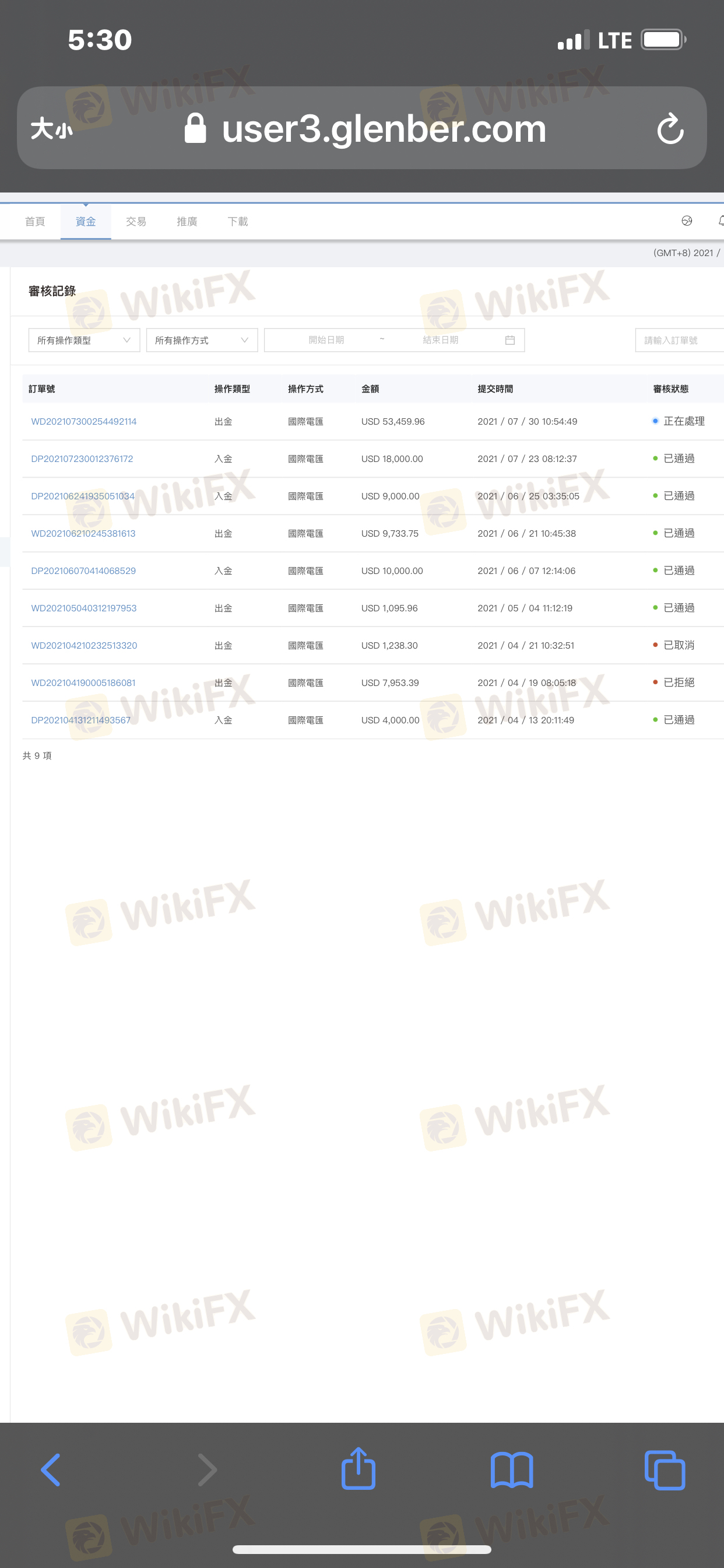Share this page from the toolbar
Screen dimensions: 724x1568
(x=359, y=1469)
